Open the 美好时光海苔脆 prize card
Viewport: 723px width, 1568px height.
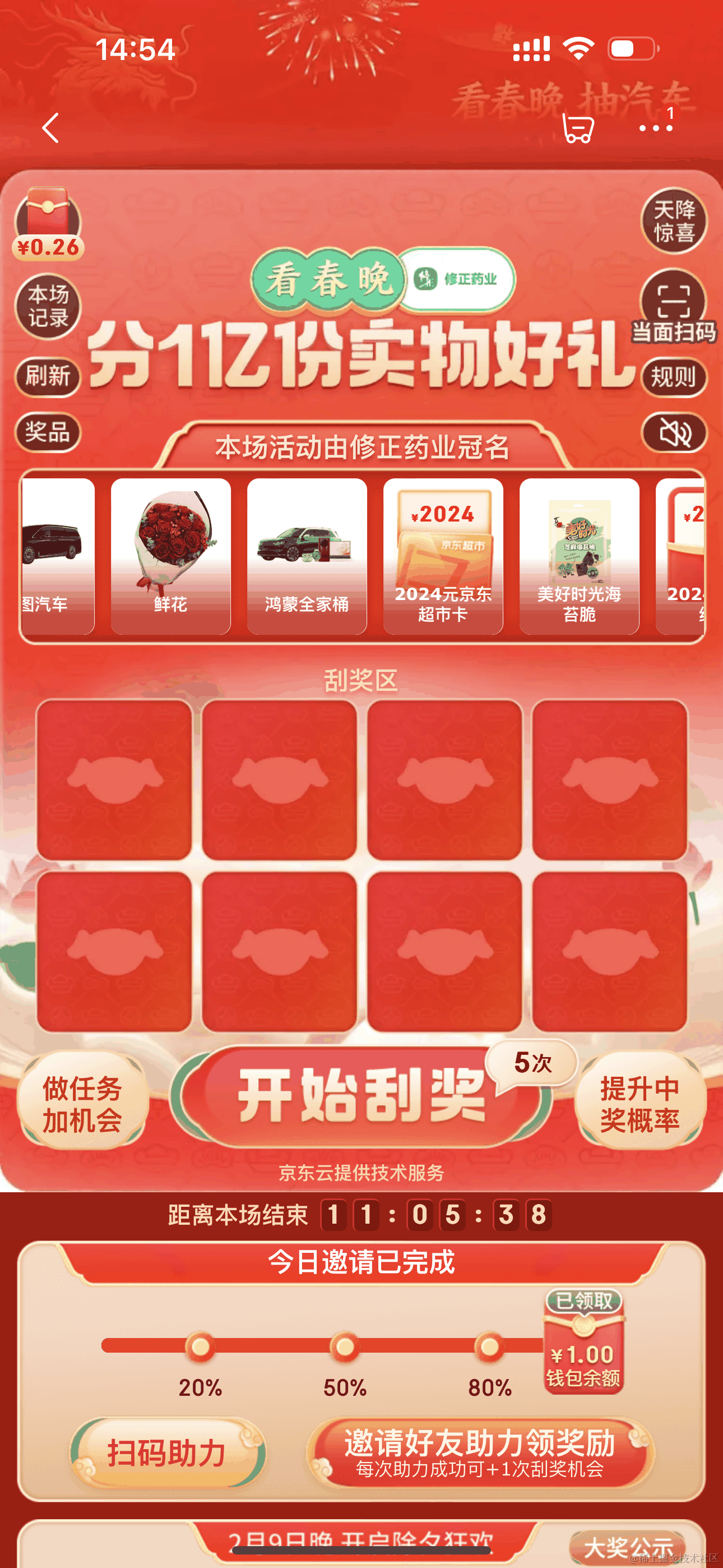coord(580,556)
